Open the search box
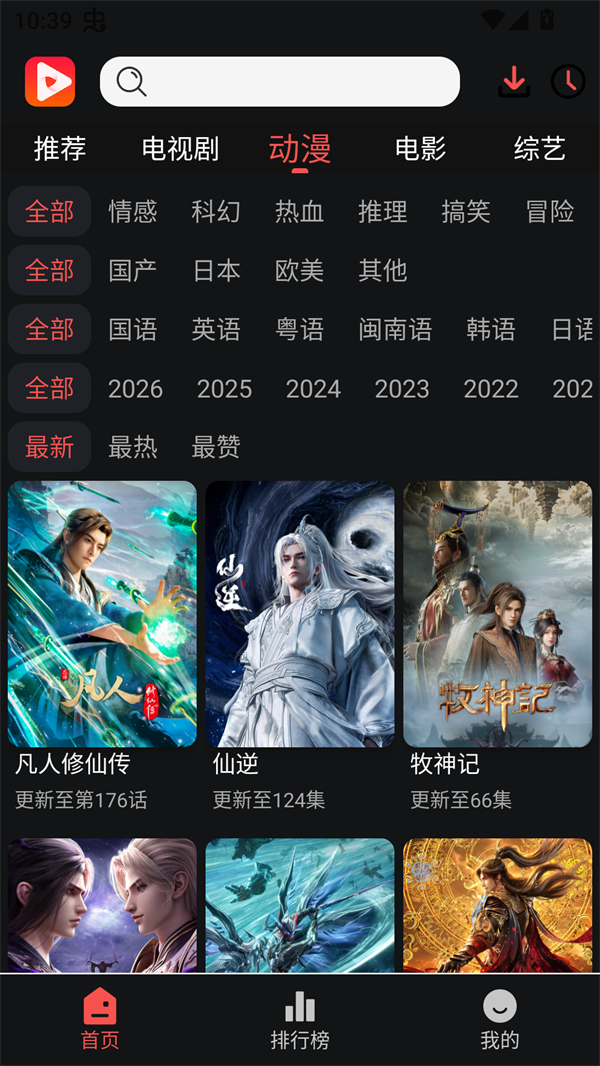The width and height of the screenshot is (600, 1066). (x=280, y=82)
